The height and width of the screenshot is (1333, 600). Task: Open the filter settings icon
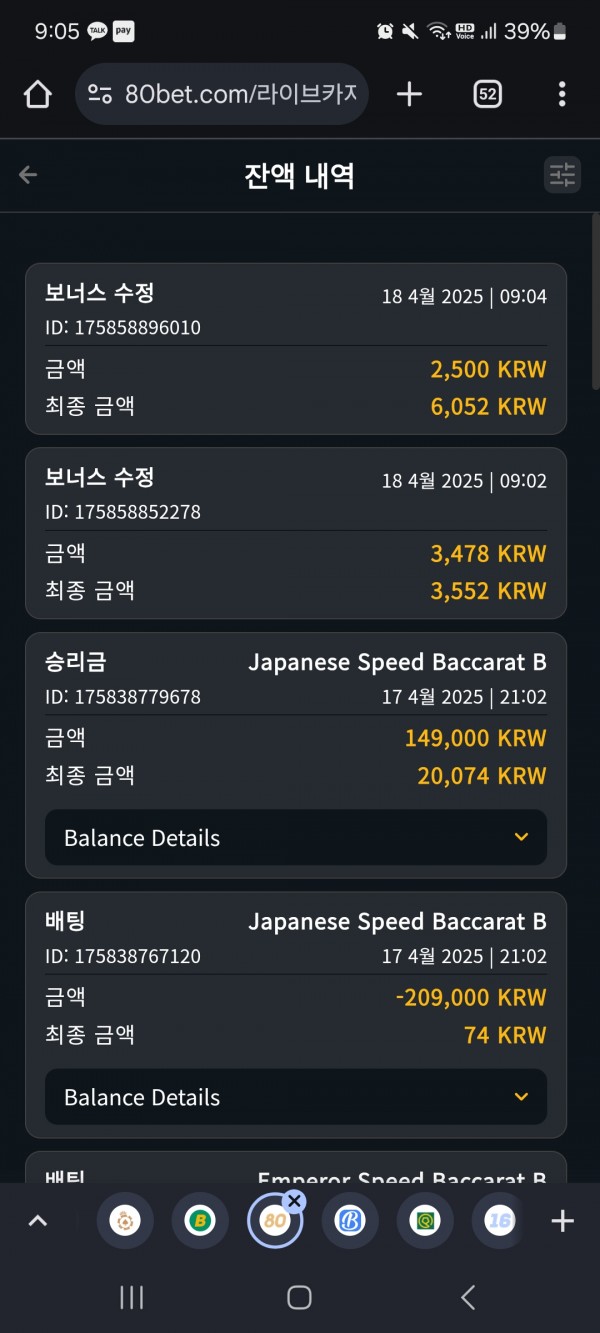[562, 175]
